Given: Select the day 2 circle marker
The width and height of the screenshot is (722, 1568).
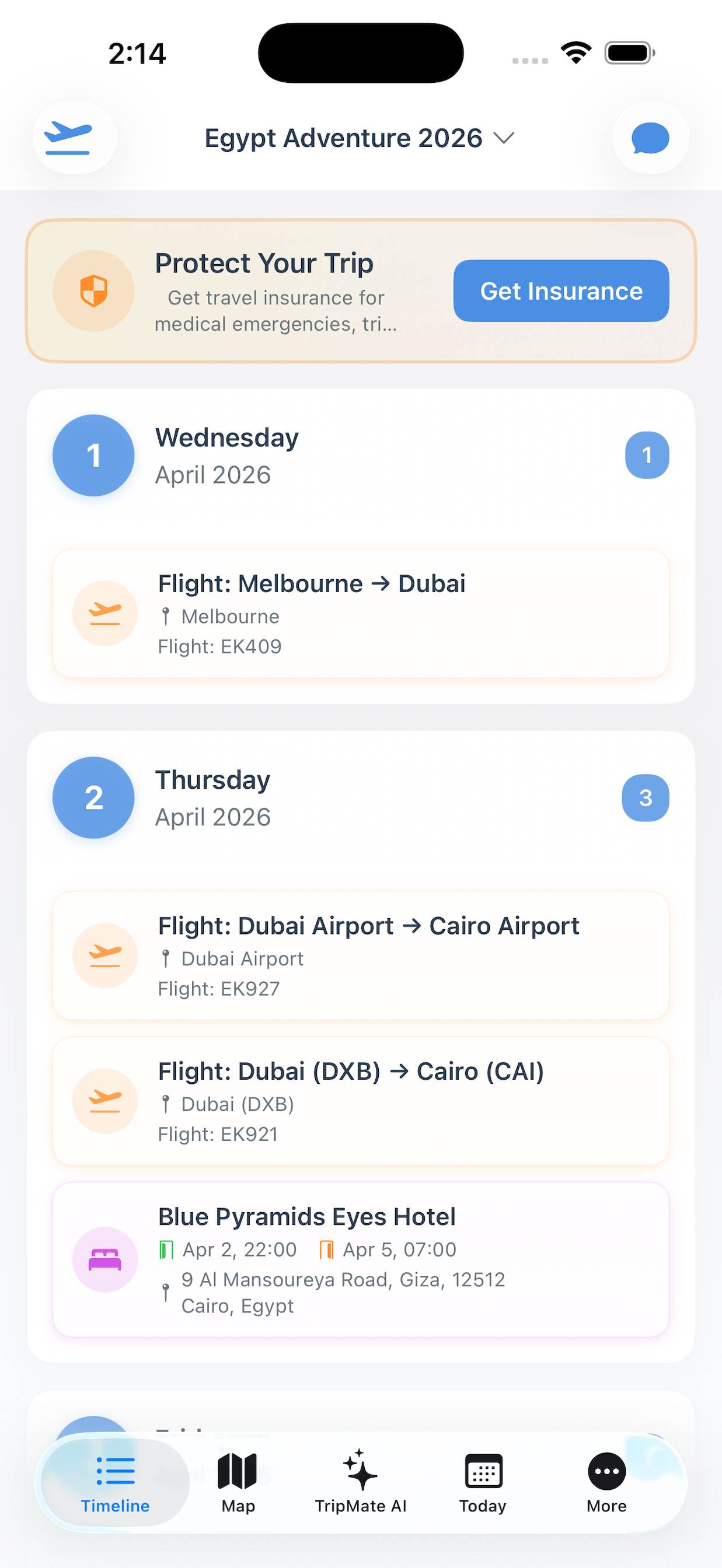Looking at the screenshot, I should [x=93, y=797].
